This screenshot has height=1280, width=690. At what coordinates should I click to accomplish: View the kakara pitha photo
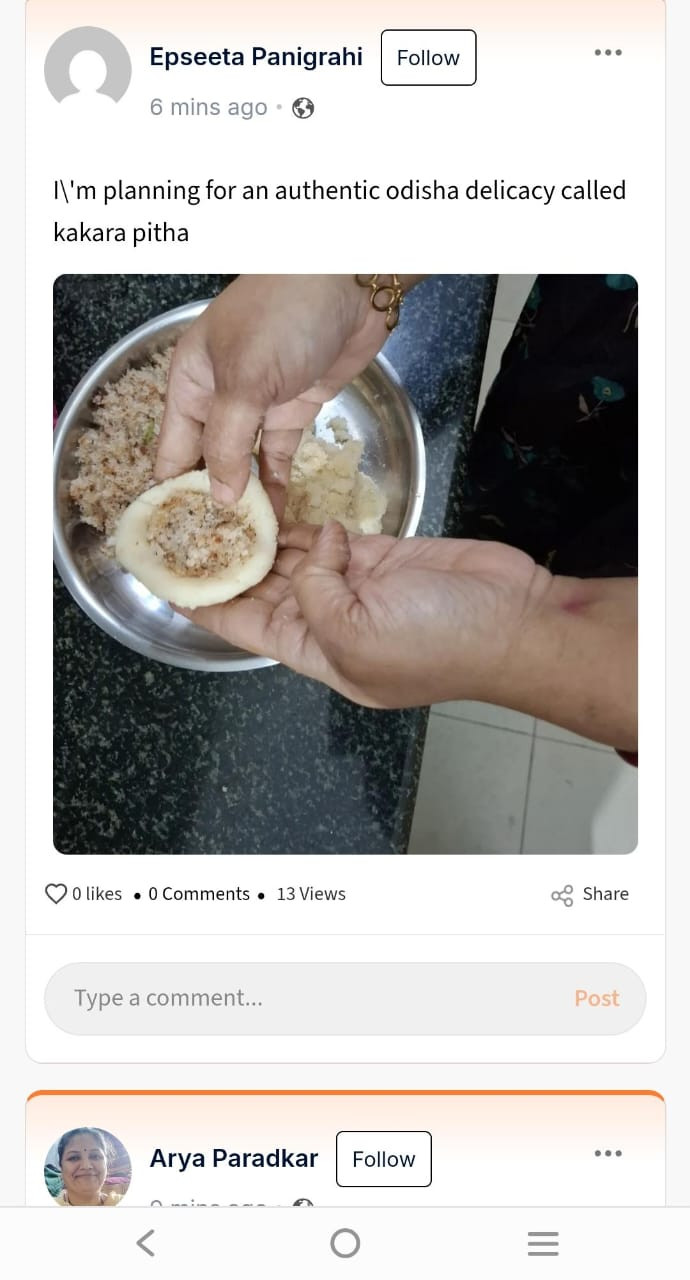345,564
